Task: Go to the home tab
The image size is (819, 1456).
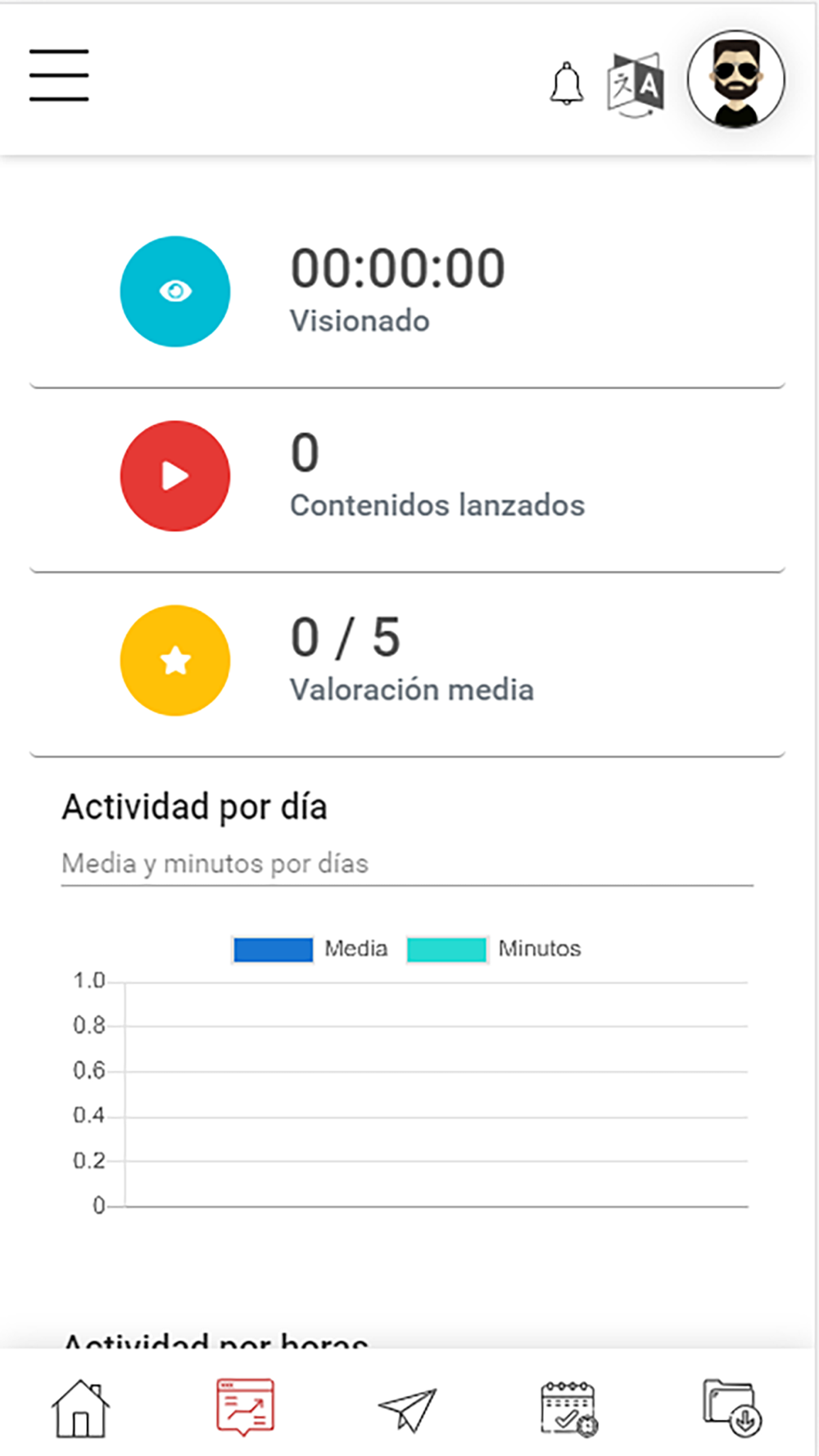Action: click(x=80, y=1409)
